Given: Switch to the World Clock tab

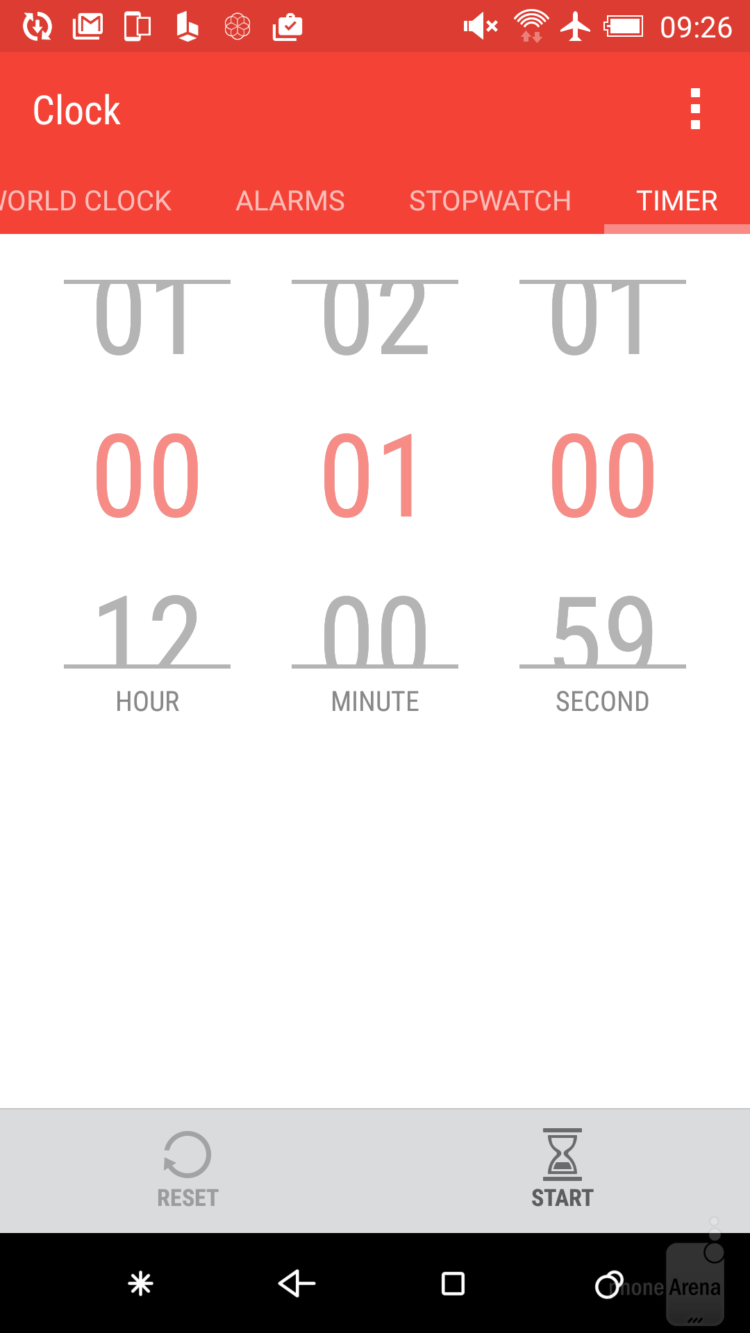Looking at the screenshot, I should (87, 200).
